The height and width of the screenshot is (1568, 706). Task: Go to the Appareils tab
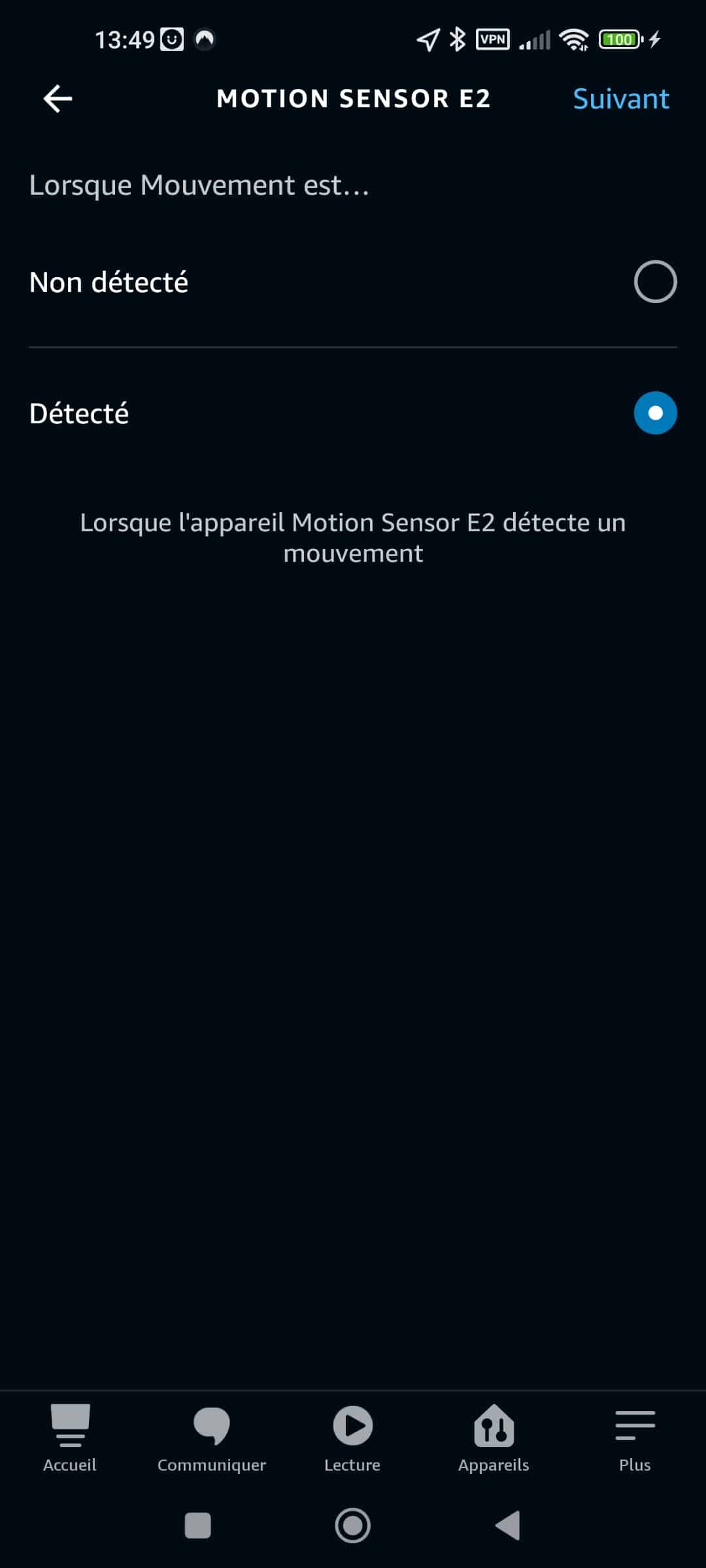tap(494, 1437)
